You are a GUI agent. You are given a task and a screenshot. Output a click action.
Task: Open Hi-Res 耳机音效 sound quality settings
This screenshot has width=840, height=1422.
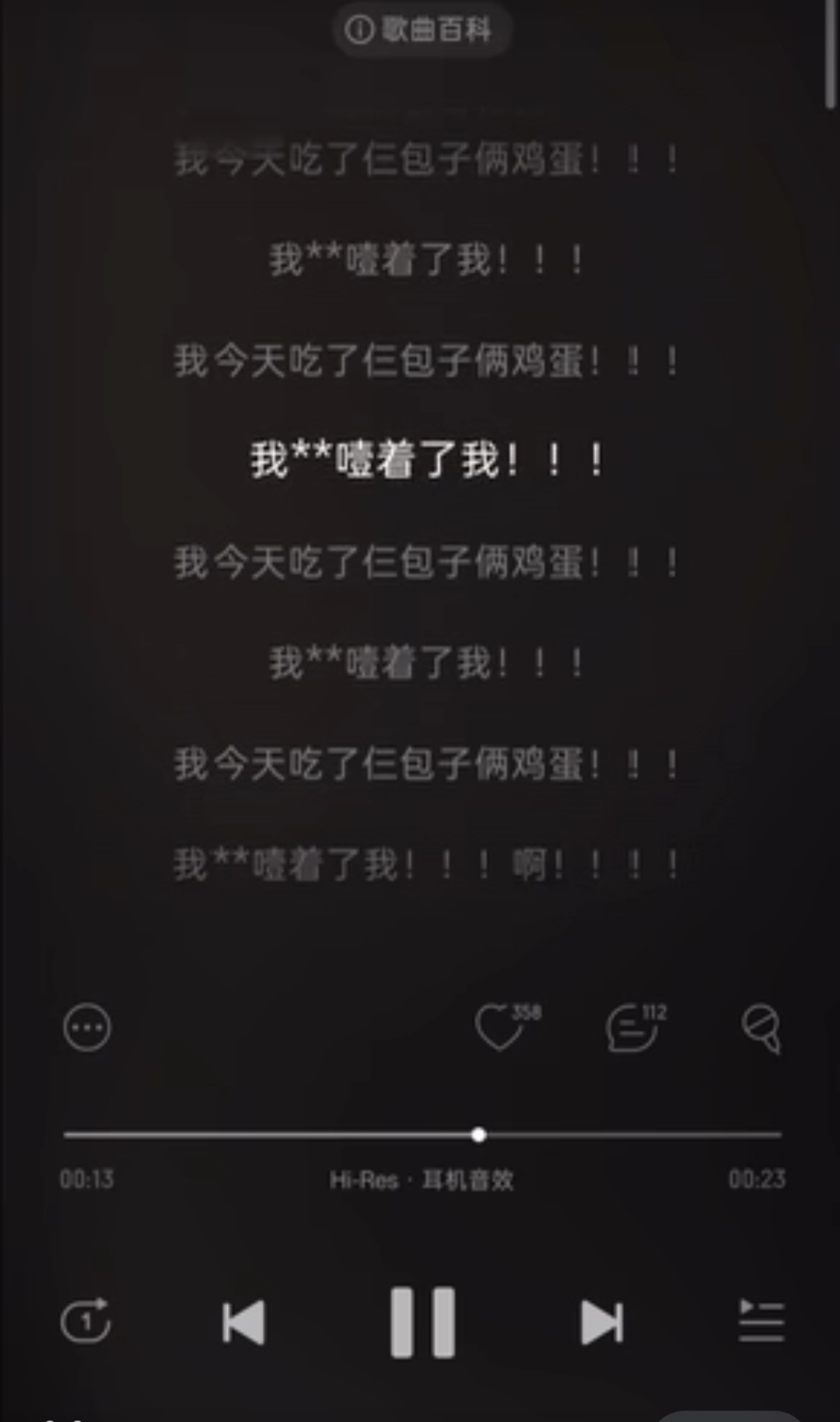(421, 1180)
